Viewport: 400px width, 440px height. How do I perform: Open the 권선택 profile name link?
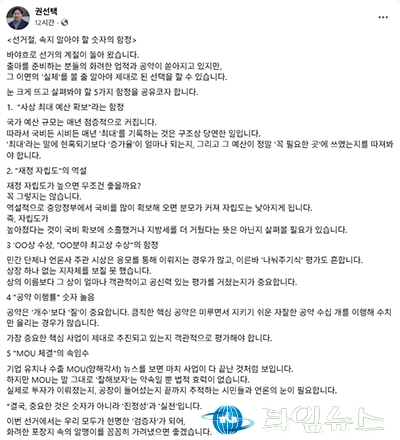coord(46,11)
